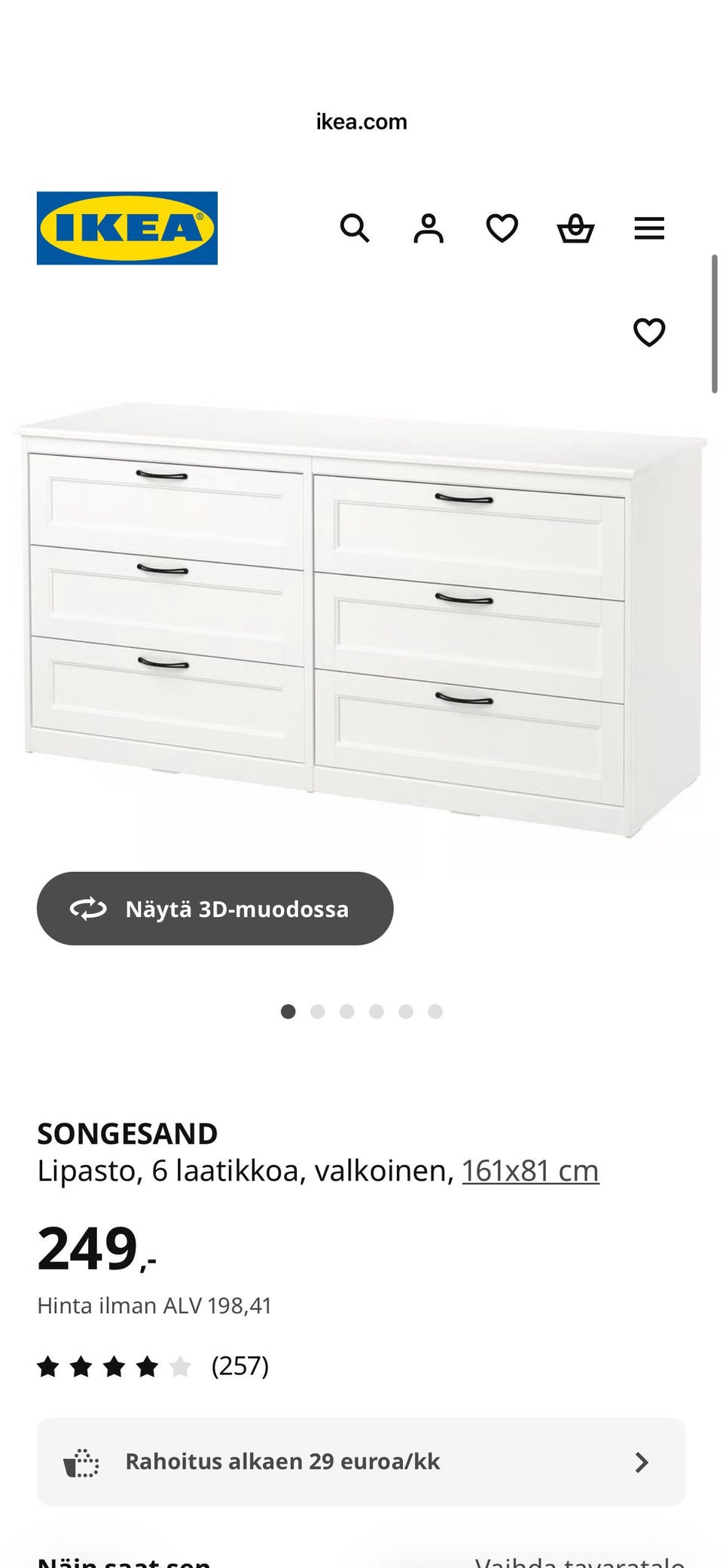Save SONGESAND dresser to favourites
723x1568 pixels.
[649, 332]
